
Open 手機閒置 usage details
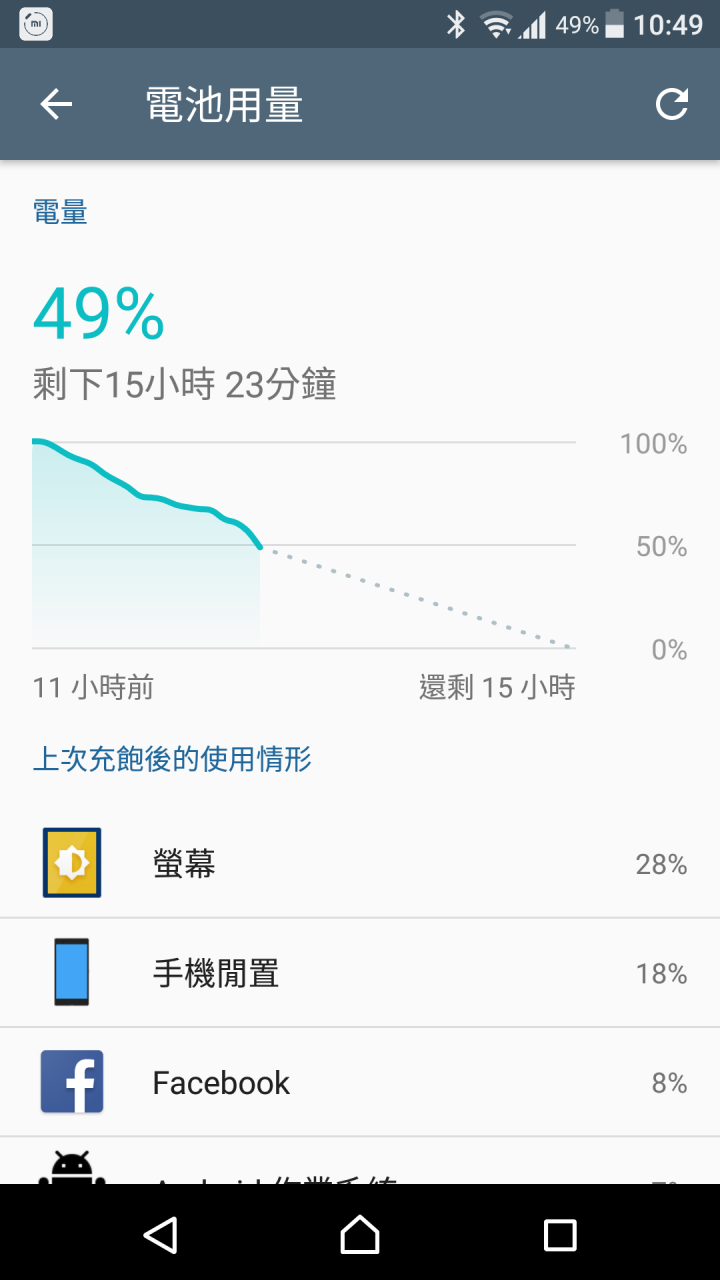pyautogui.click(x=360, y=973)
